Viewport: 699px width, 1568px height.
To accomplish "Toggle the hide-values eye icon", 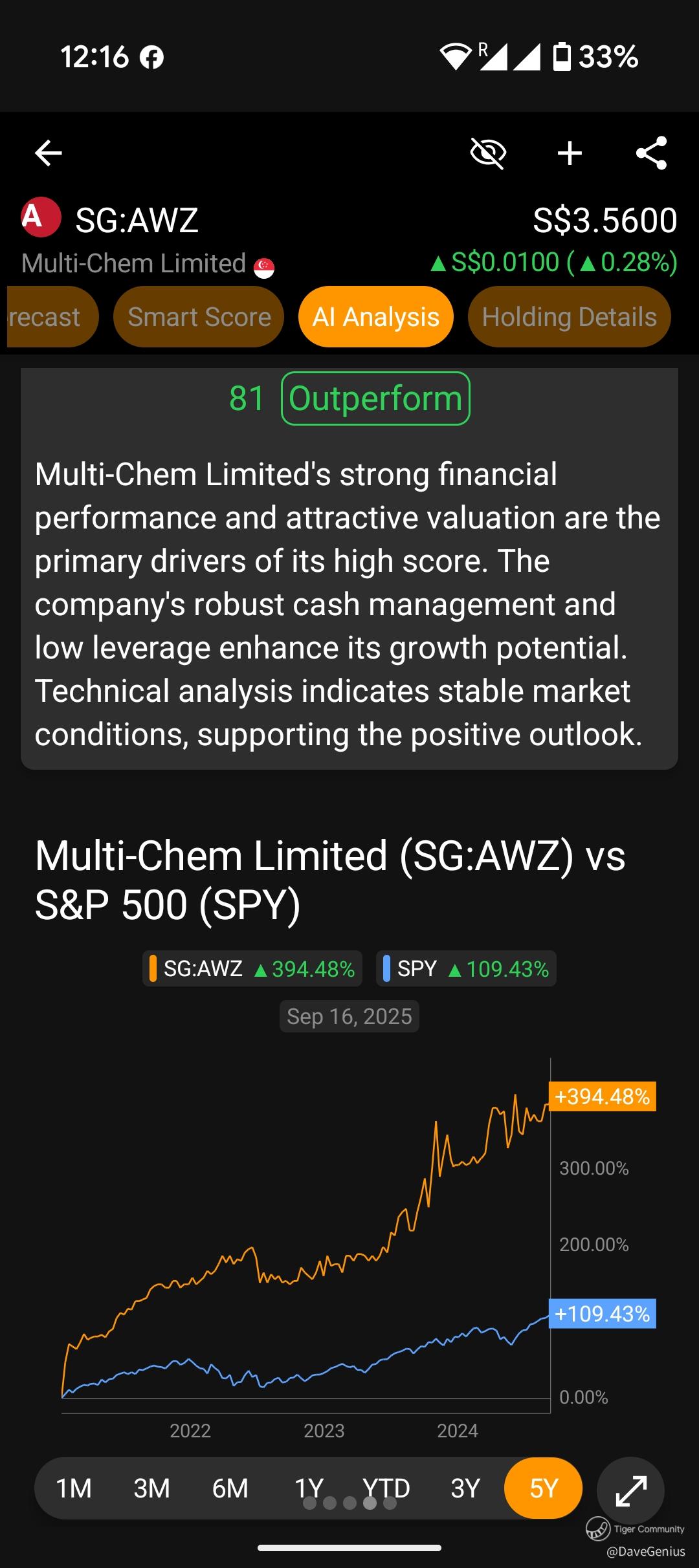I will point(488,153).
